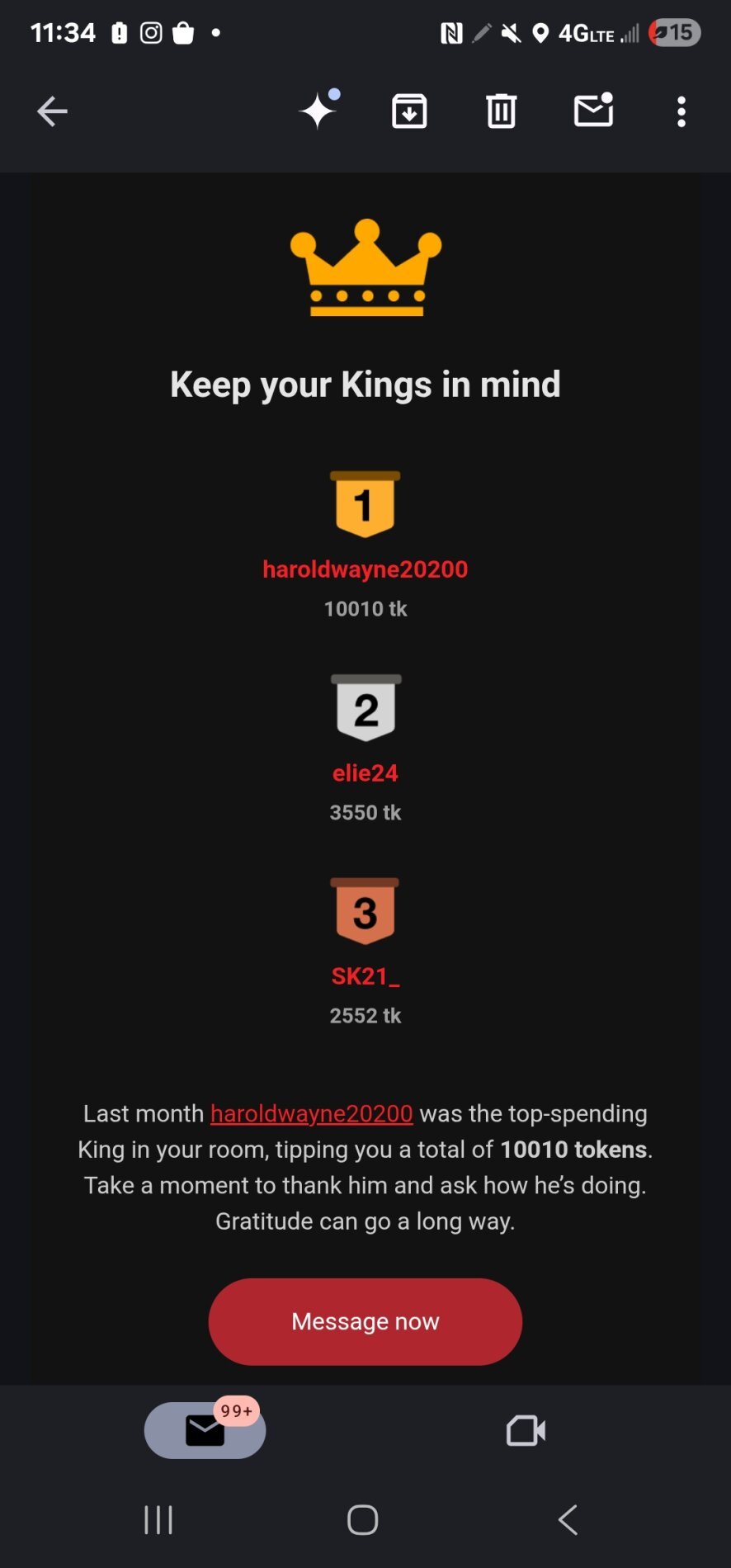
Task: Open the Gemini summarize sparkle icon
Action: click(x=318, y=111)
